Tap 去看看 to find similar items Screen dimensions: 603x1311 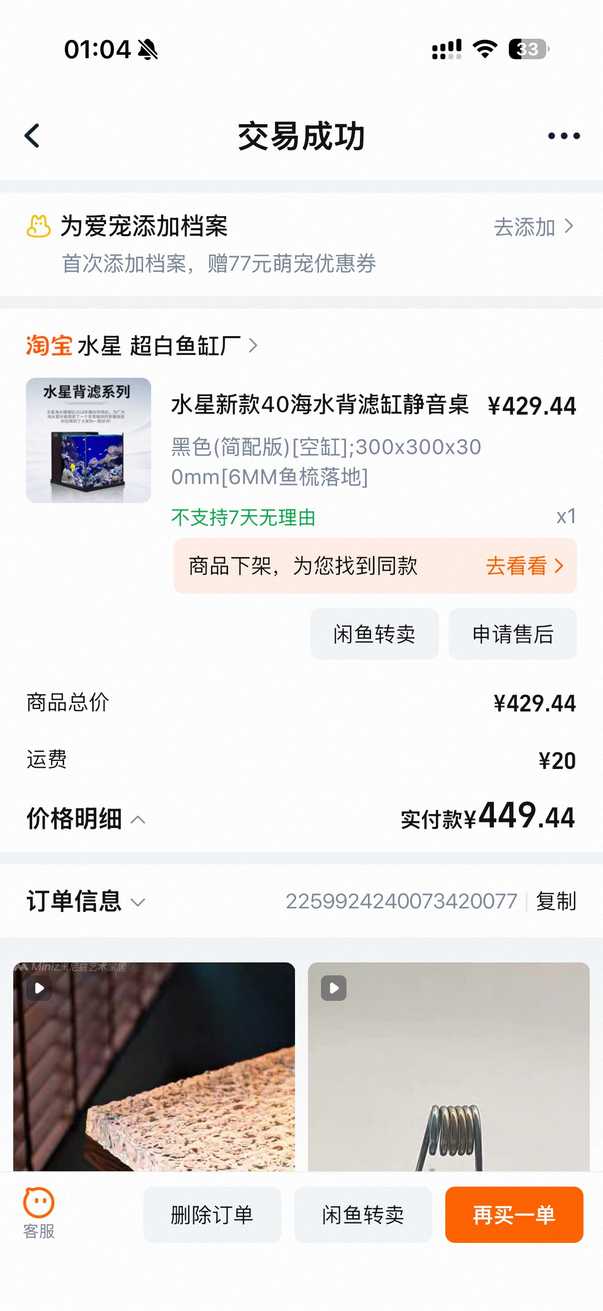(x=524, y=566)
